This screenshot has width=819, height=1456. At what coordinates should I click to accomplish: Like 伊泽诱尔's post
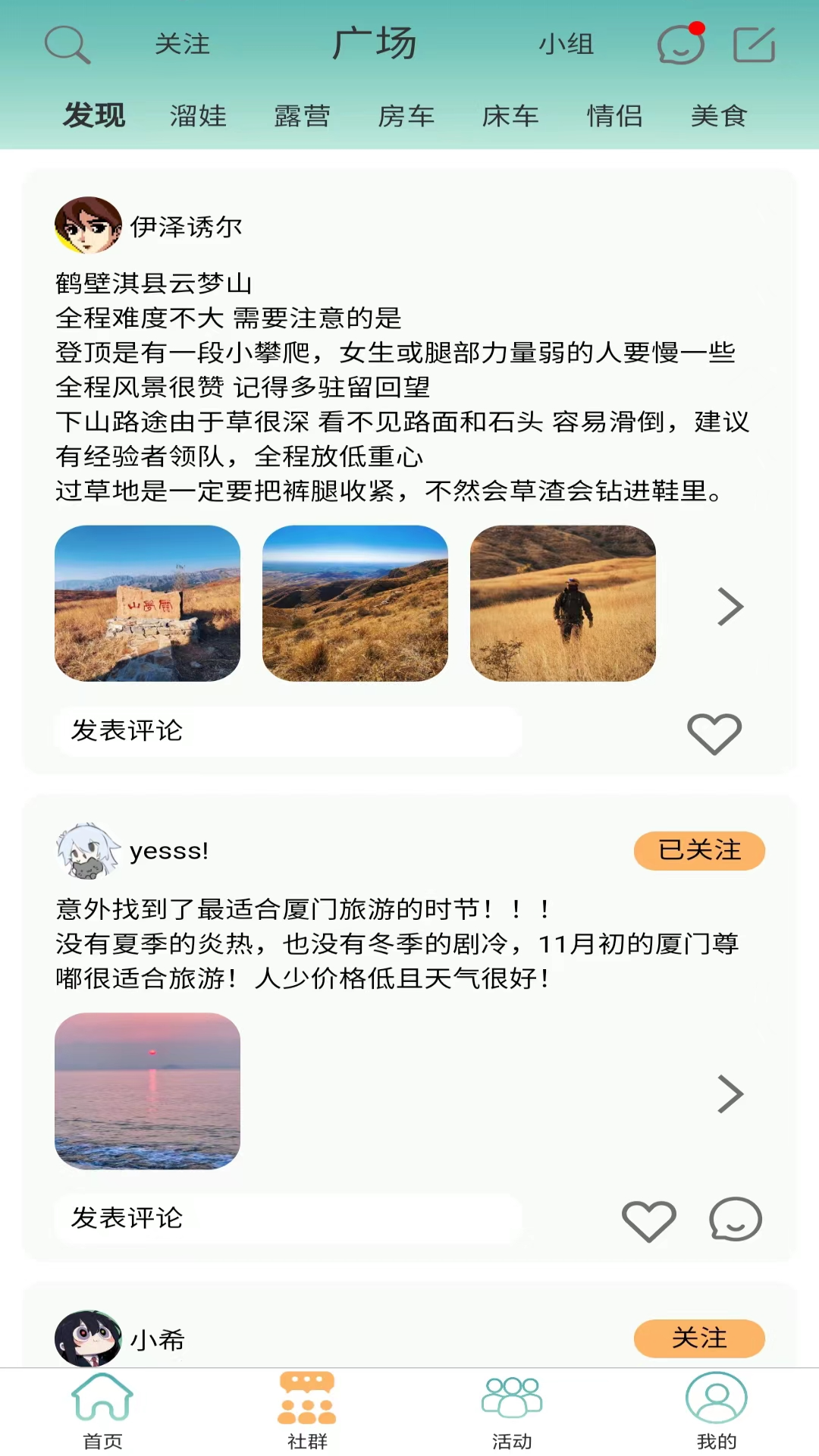(714, 733)
